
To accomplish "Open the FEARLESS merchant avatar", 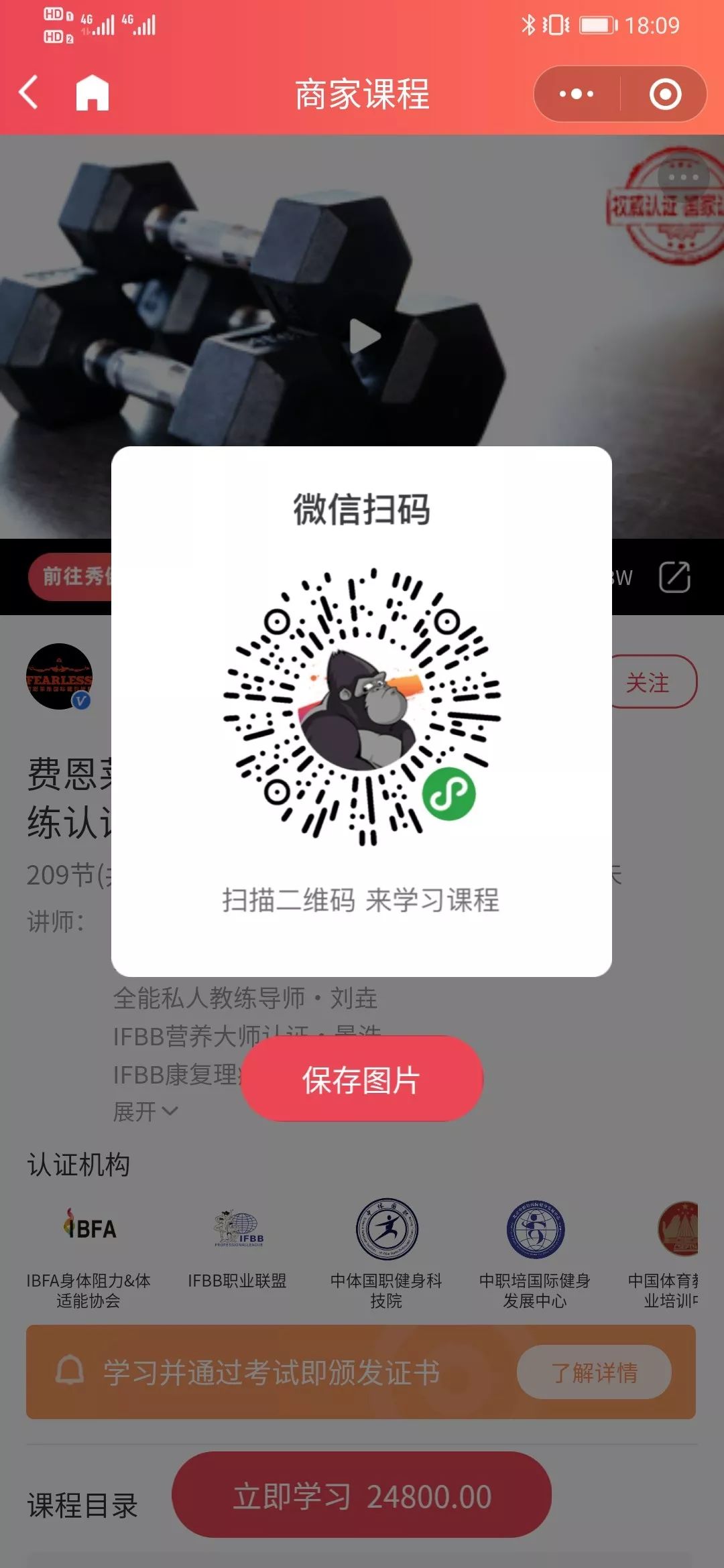I will pyautogui.click(x=59, y=677).
